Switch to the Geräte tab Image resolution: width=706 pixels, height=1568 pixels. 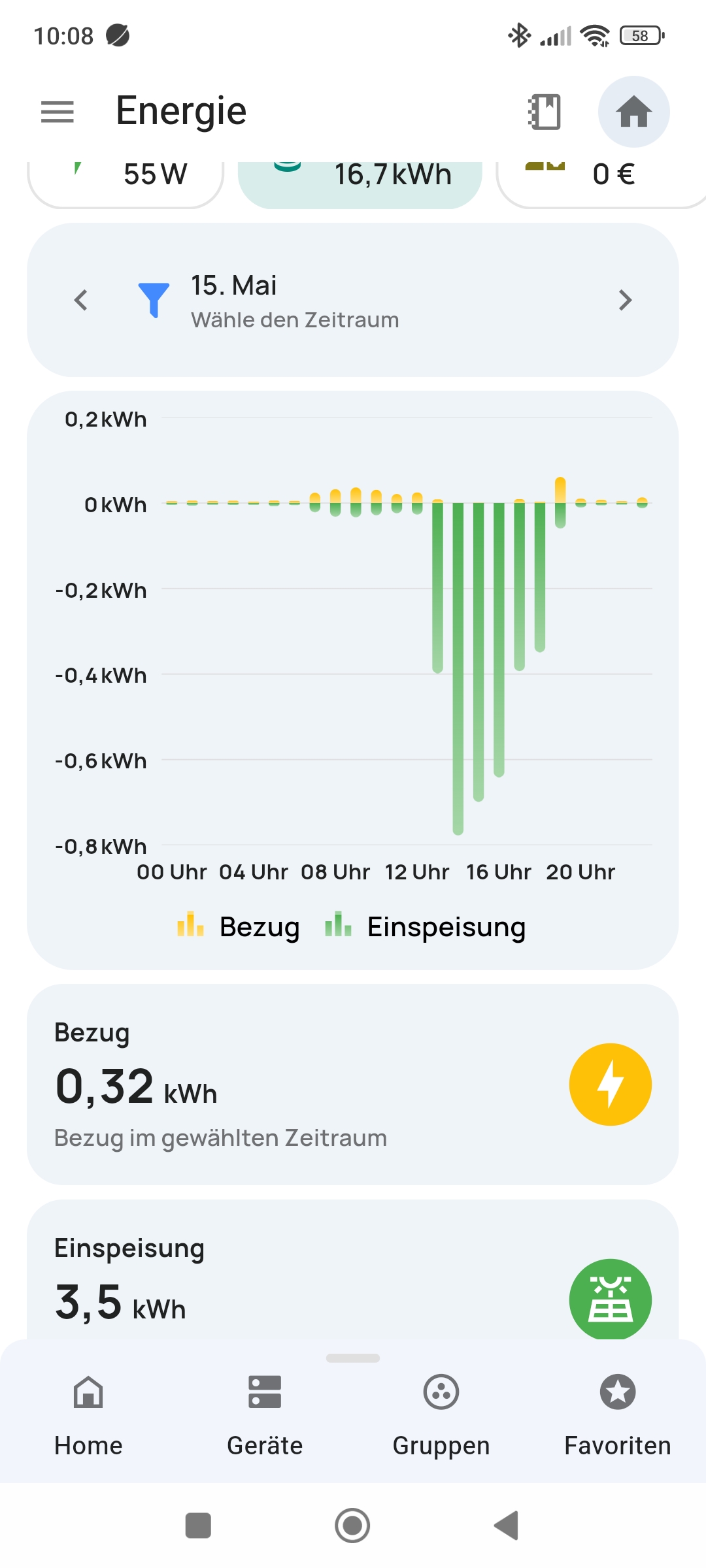(265, 1414)
